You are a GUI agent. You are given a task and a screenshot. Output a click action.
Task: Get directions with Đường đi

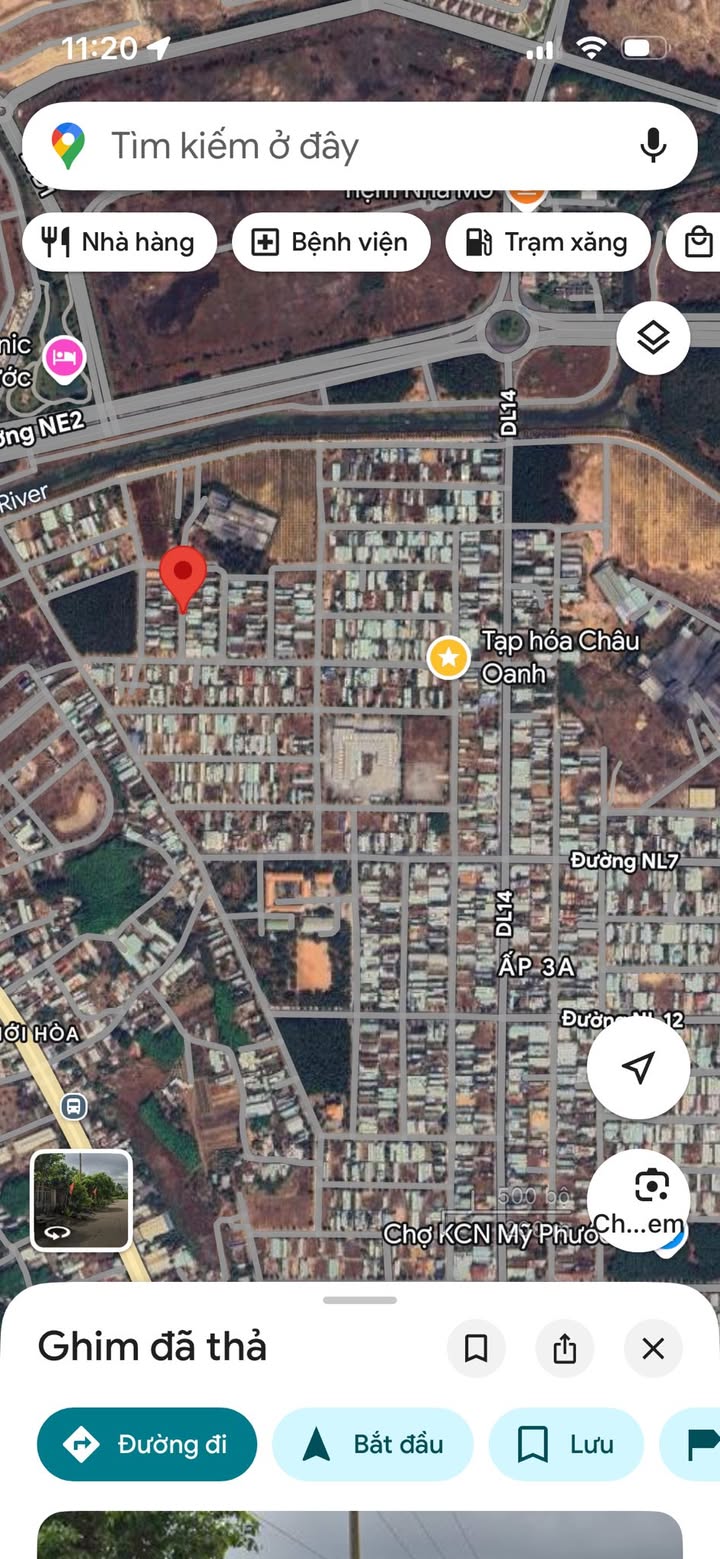147,1444
